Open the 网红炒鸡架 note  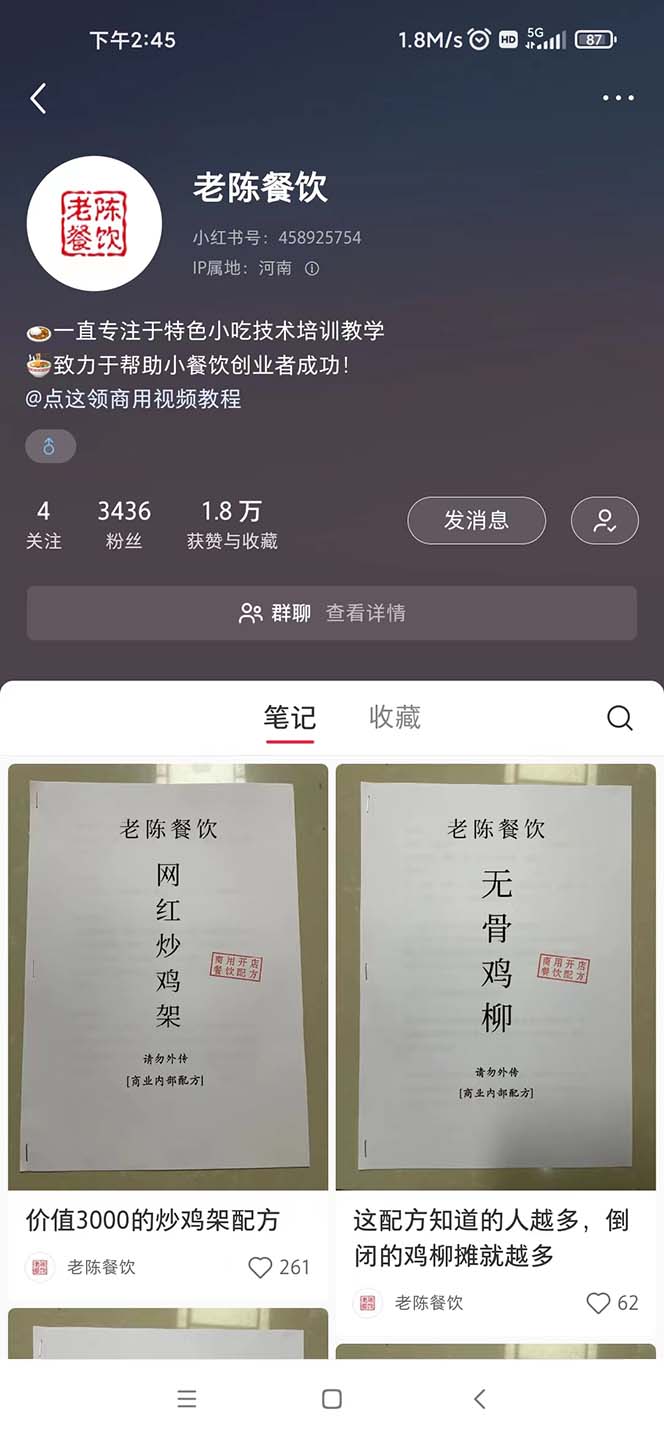point(168,976)
